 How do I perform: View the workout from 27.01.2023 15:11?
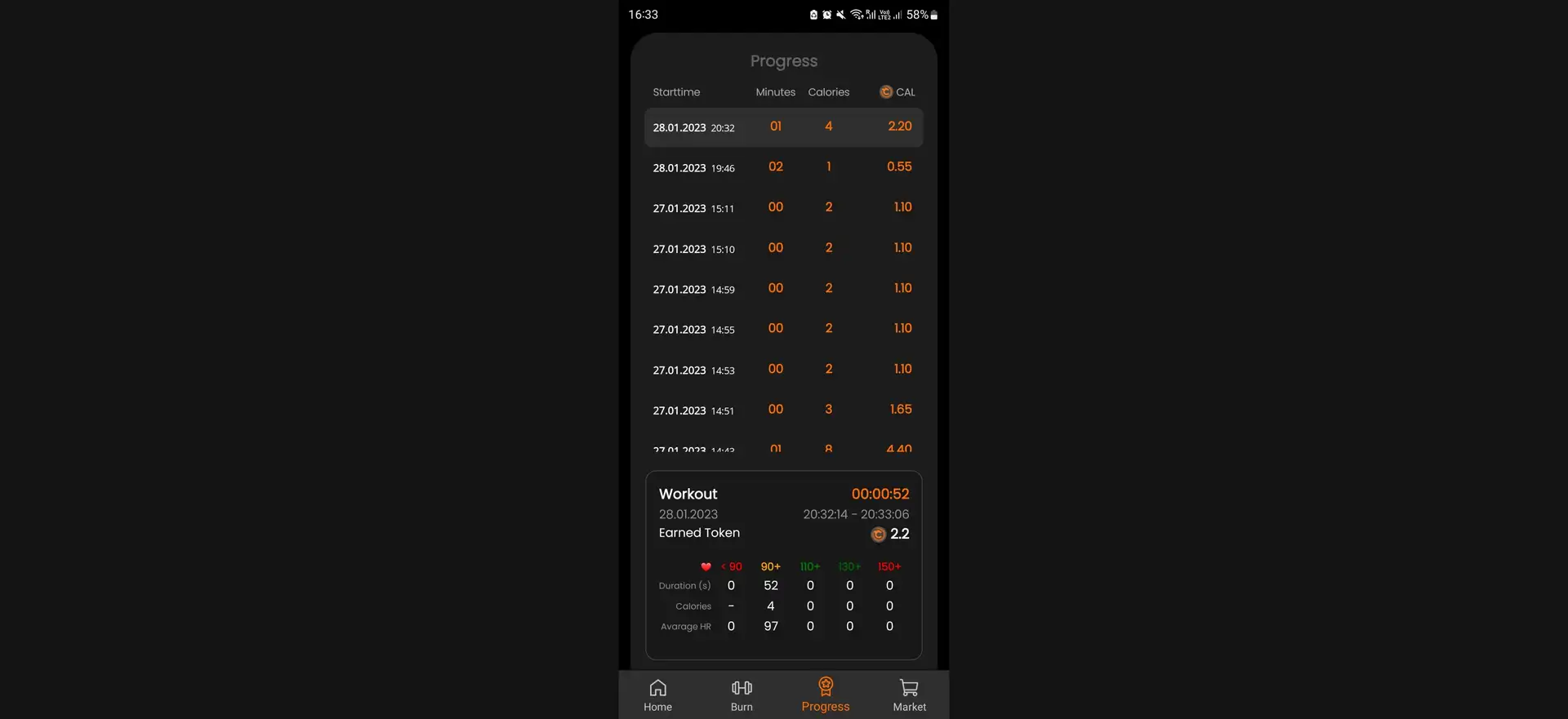click(783, 208)
